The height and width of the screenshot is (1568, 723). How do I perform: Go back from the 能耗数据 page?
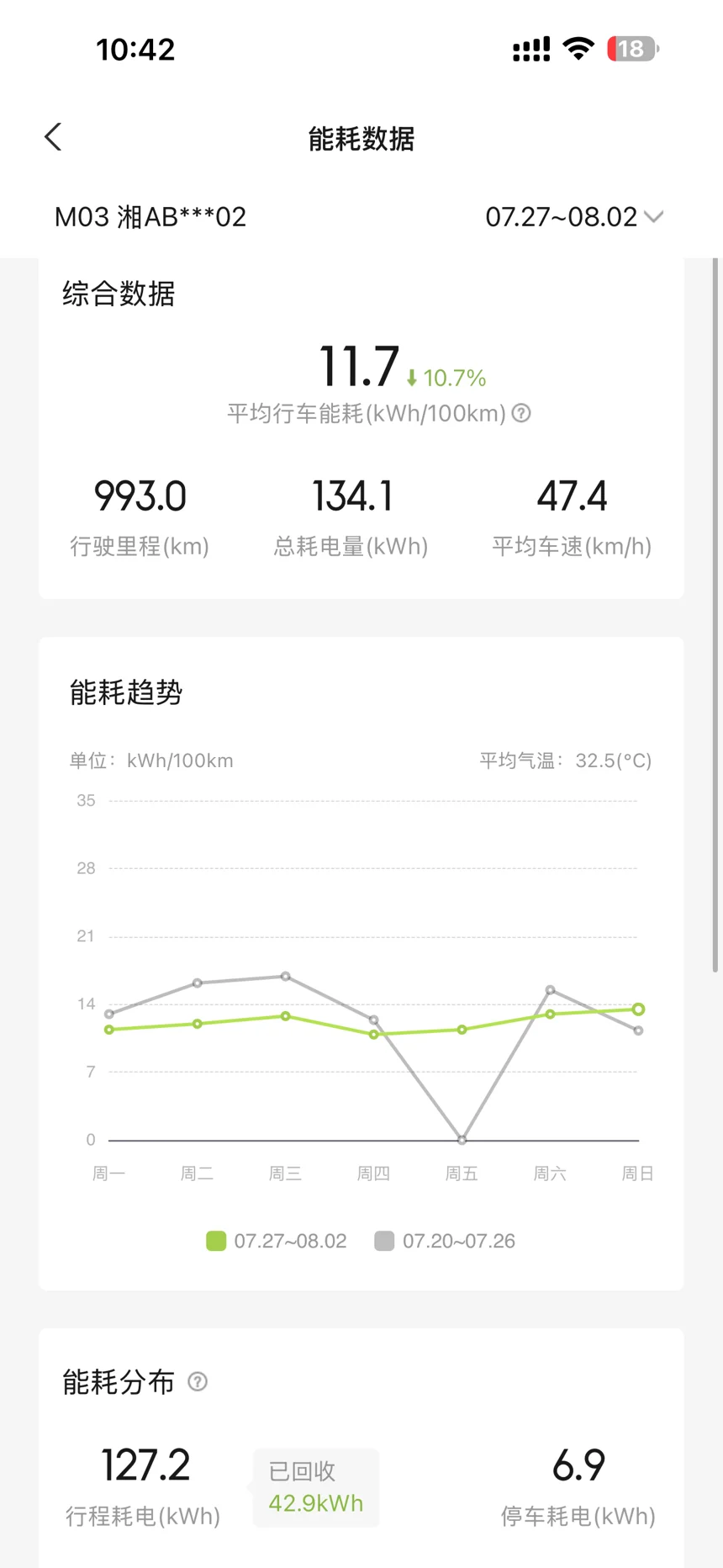pos(53,137)
